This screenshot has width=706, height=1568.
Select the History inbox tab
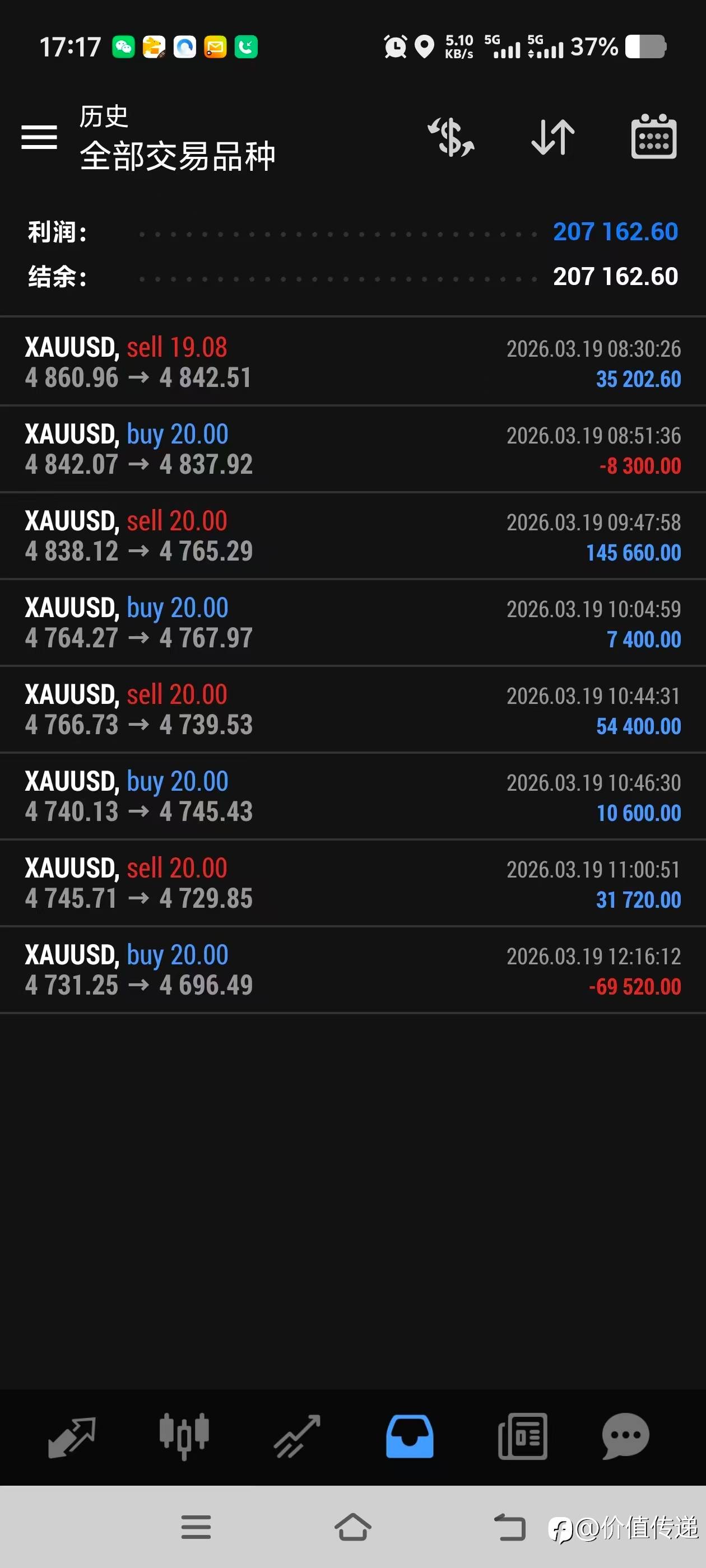coord(410,1436)
